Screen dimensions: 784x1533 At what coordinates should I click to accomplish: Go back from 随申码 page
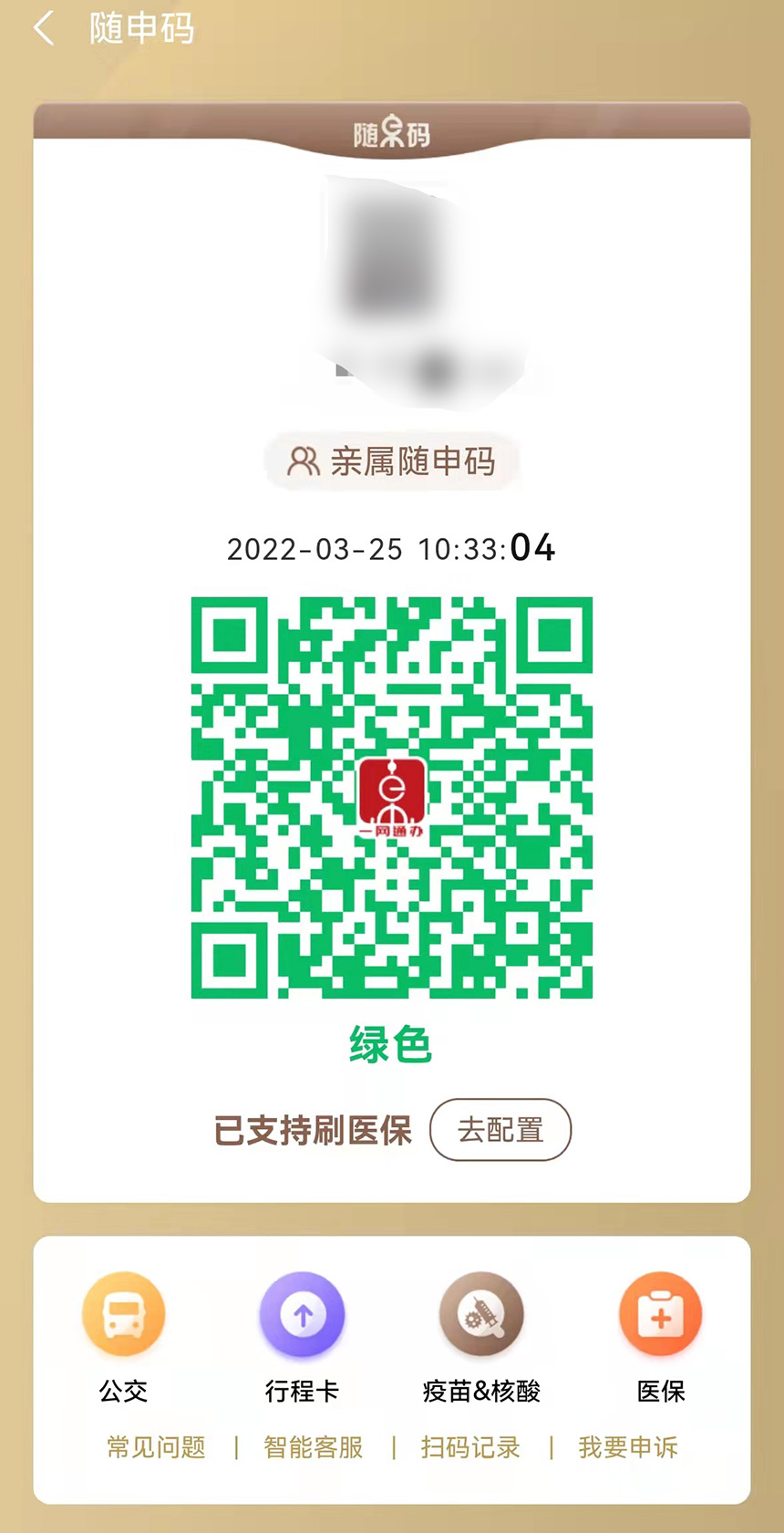(43, 28)
